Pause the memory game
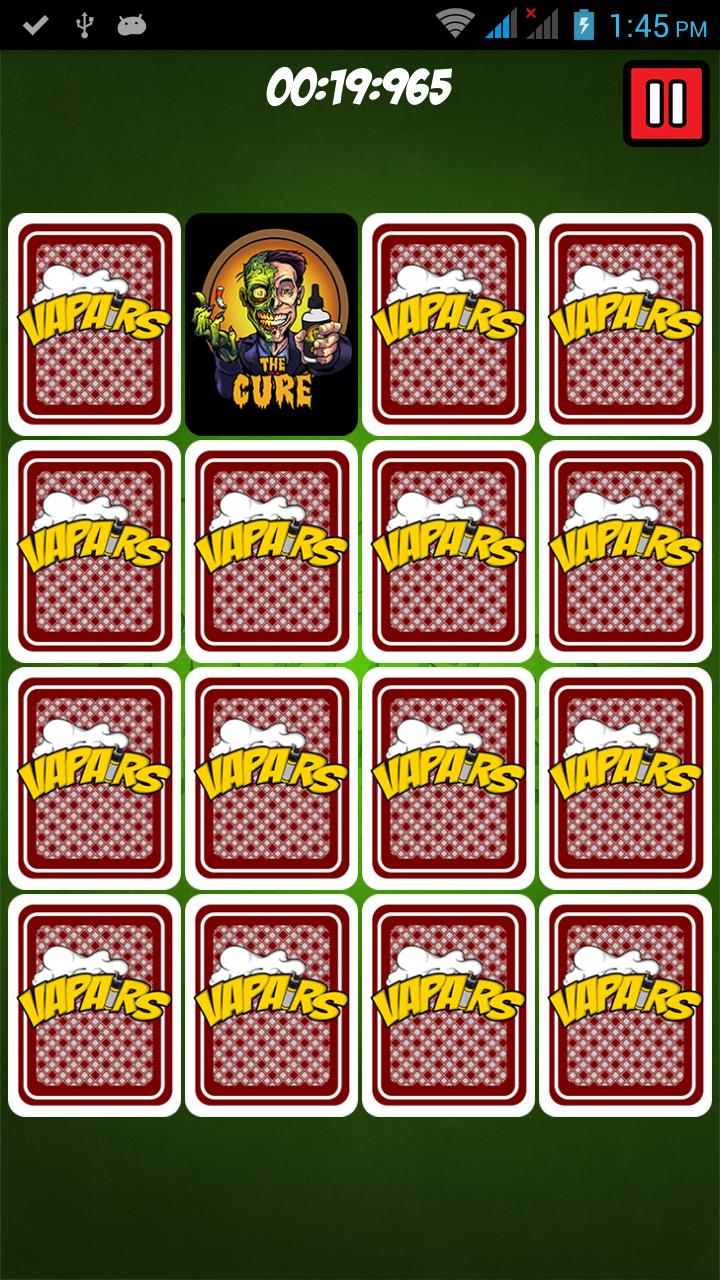This screenshot has height=1280, width=720. pos(666,103)
